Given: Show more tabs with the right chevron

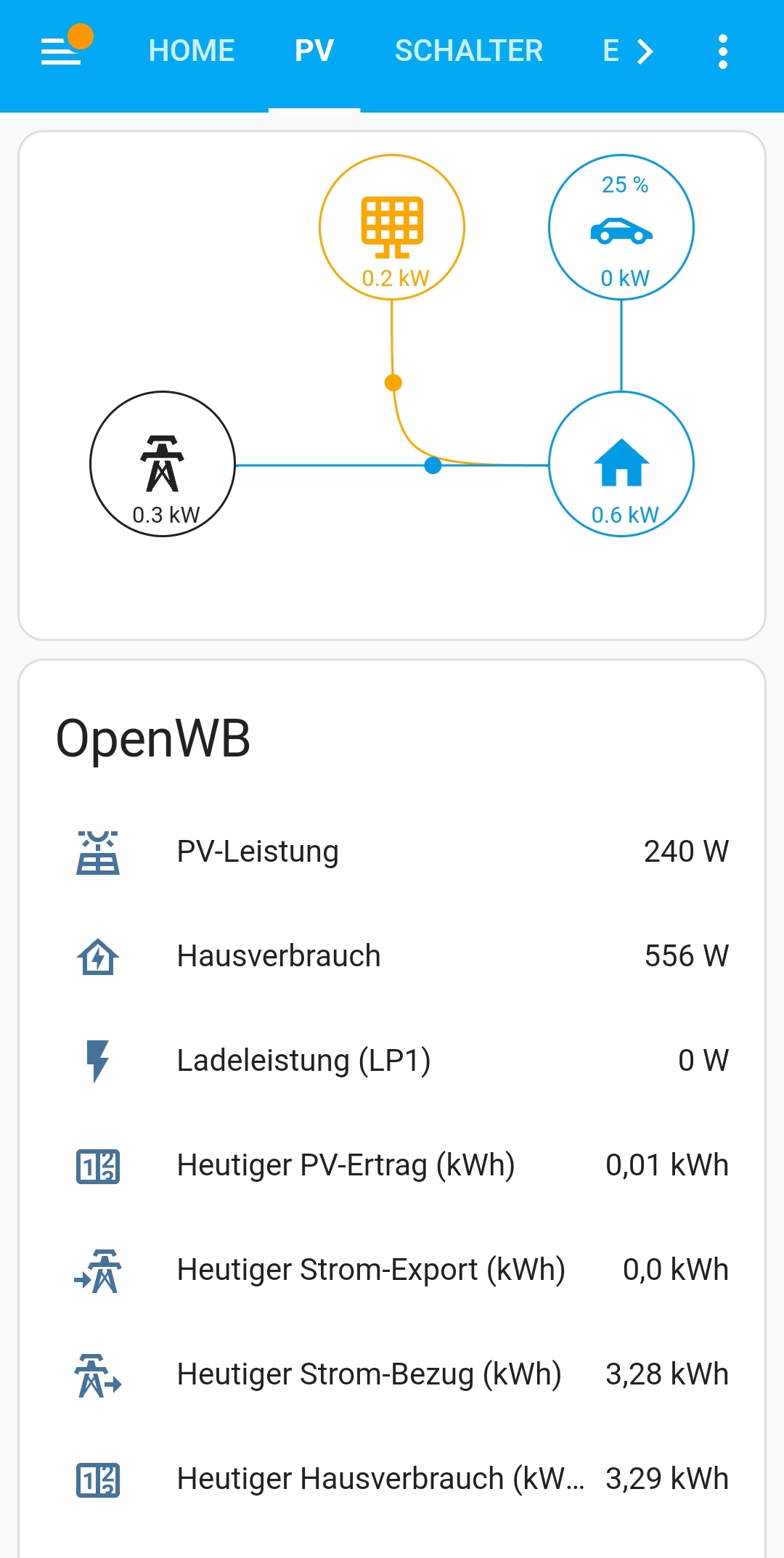Looking at the screenshot, I should point(645,51).
